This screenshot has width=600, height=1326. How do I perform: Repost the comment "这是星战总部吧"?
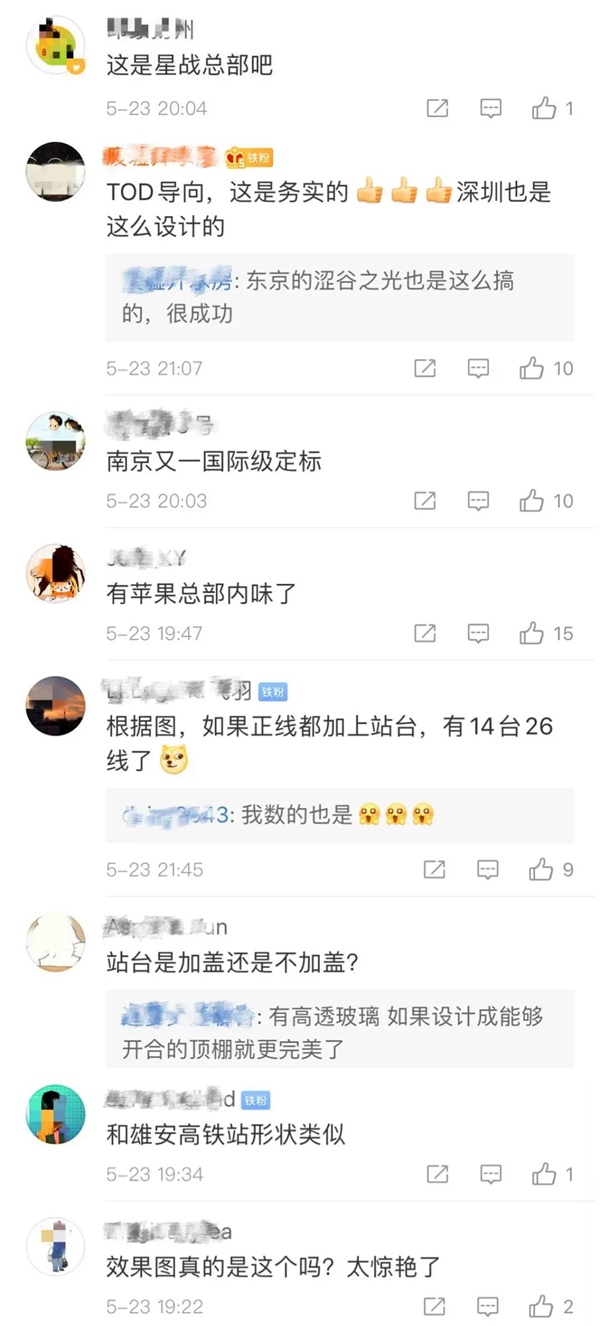click(437, 109)
